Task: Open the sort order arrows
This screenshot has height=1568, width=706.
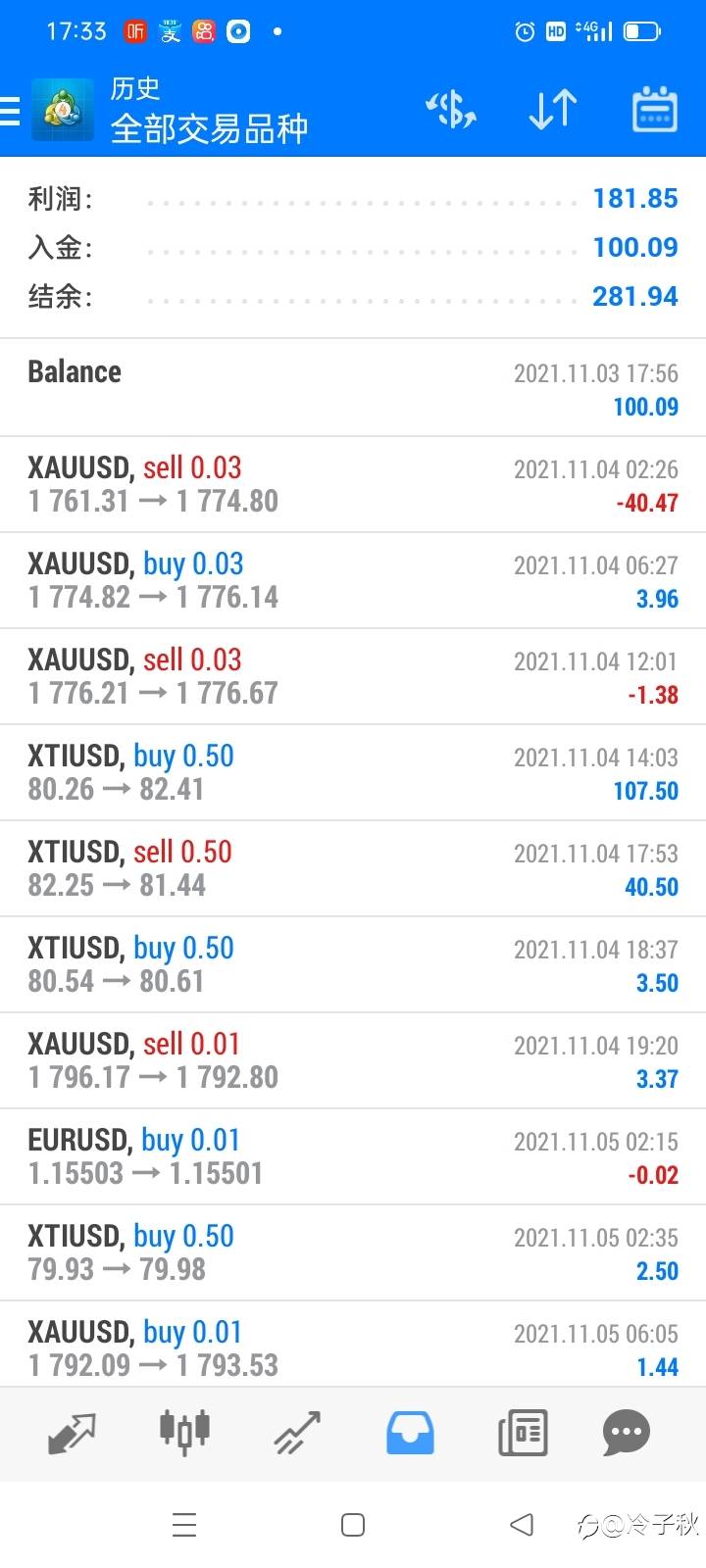Action: 552,110
